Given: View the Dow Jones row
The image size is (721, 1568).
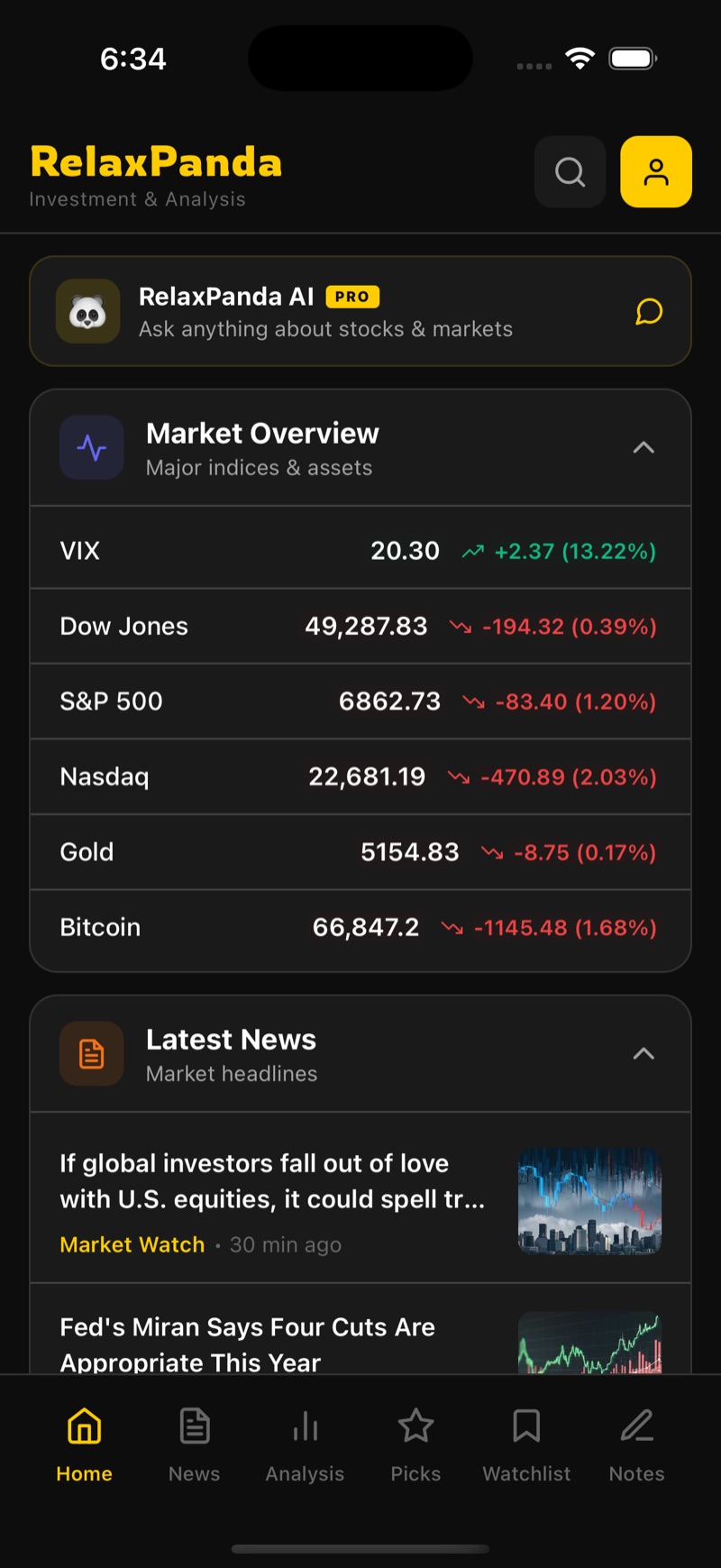Looking at the screenshot, I should [x=360, y=626].
